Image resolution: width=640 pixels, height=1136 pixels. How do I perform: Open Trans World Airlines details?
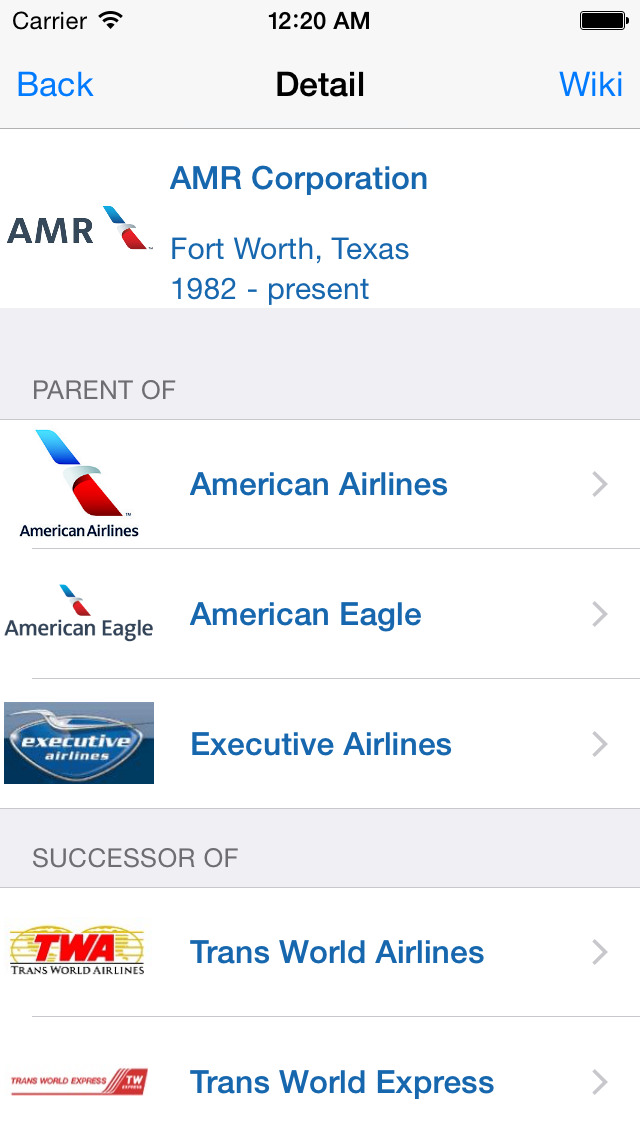pos(337,953)
